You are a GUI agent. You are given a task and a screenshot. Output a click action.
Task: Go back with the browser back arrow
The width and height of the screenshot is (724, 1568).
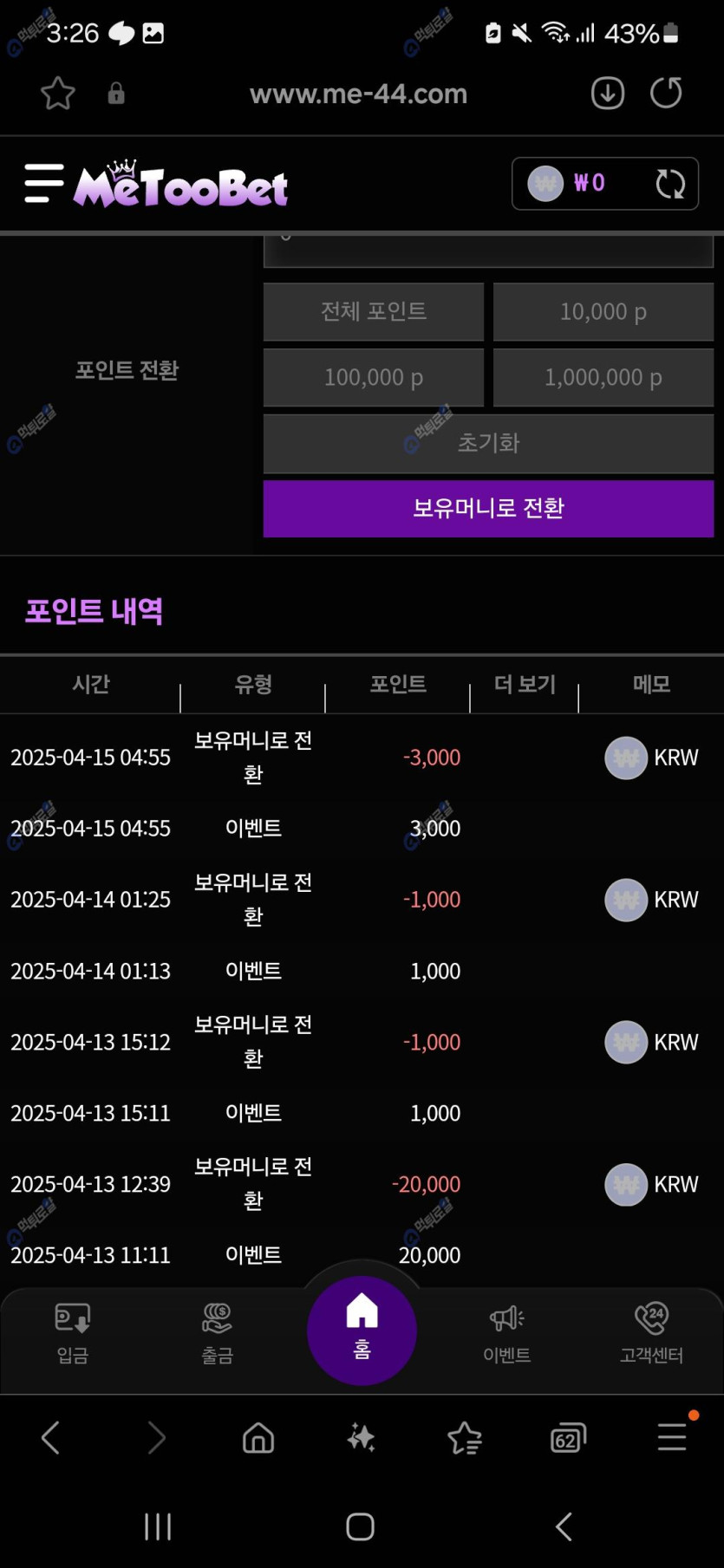coord(51,1438)
